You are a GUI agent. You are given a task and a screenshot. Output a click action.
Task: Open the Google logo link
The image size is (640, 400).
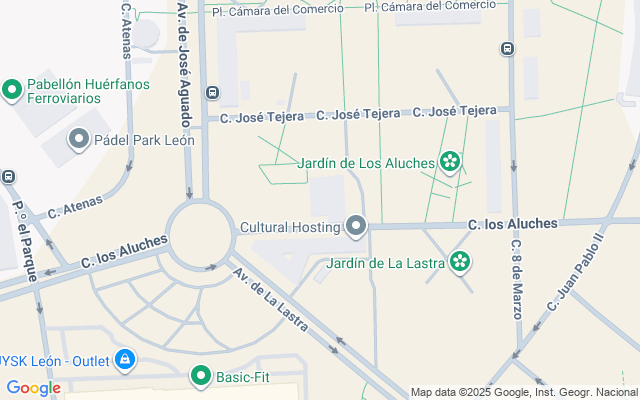tap(33, 388)
